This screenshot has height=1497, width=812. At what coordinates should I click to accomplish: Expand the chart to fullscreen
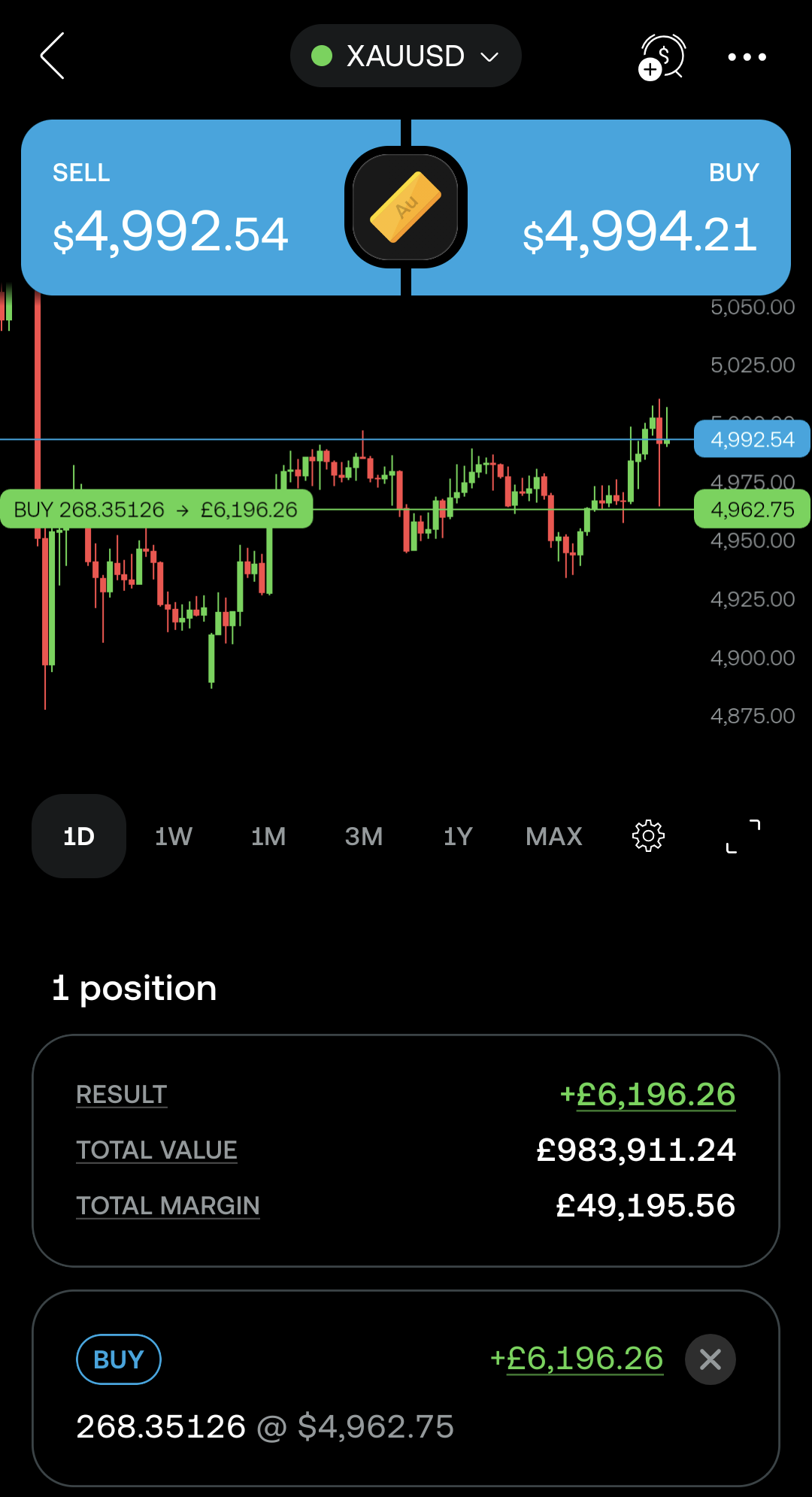tap(743, 836)
